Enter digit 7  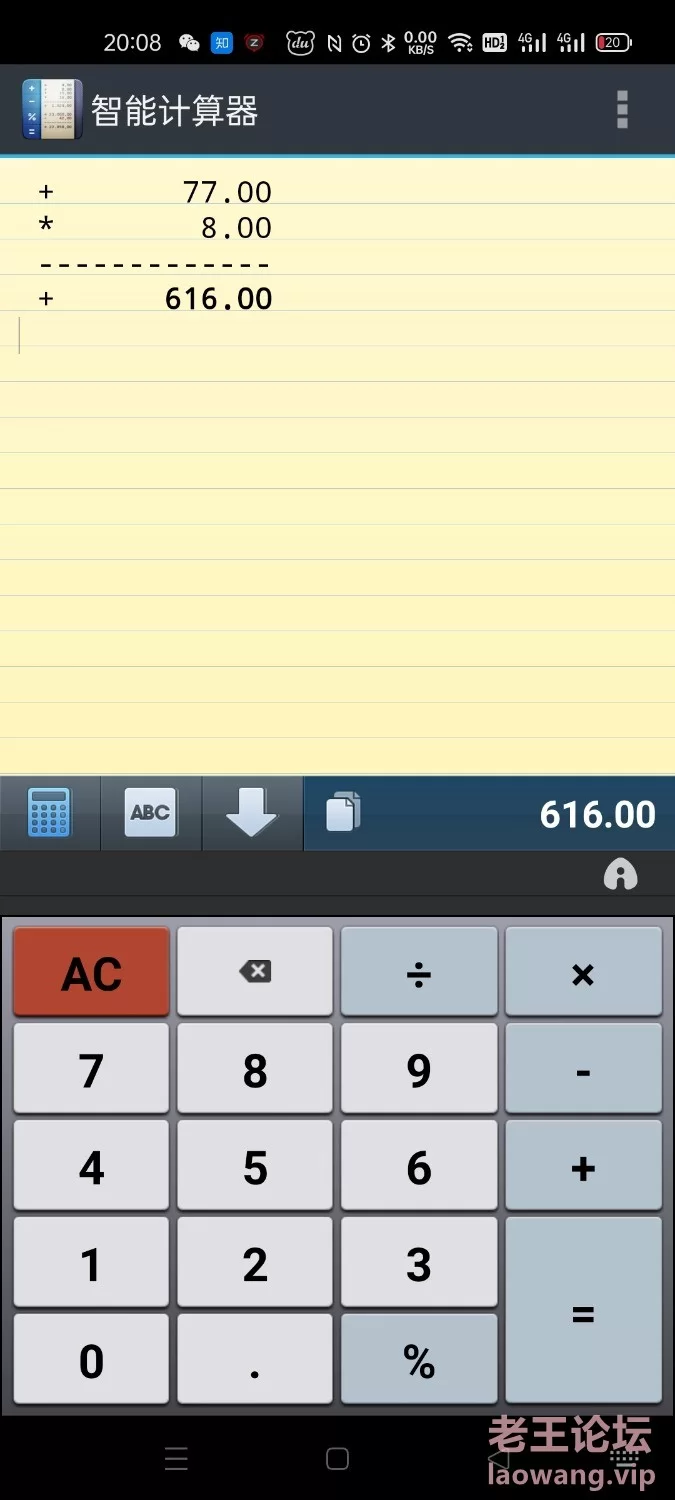tap(91, 1069)
